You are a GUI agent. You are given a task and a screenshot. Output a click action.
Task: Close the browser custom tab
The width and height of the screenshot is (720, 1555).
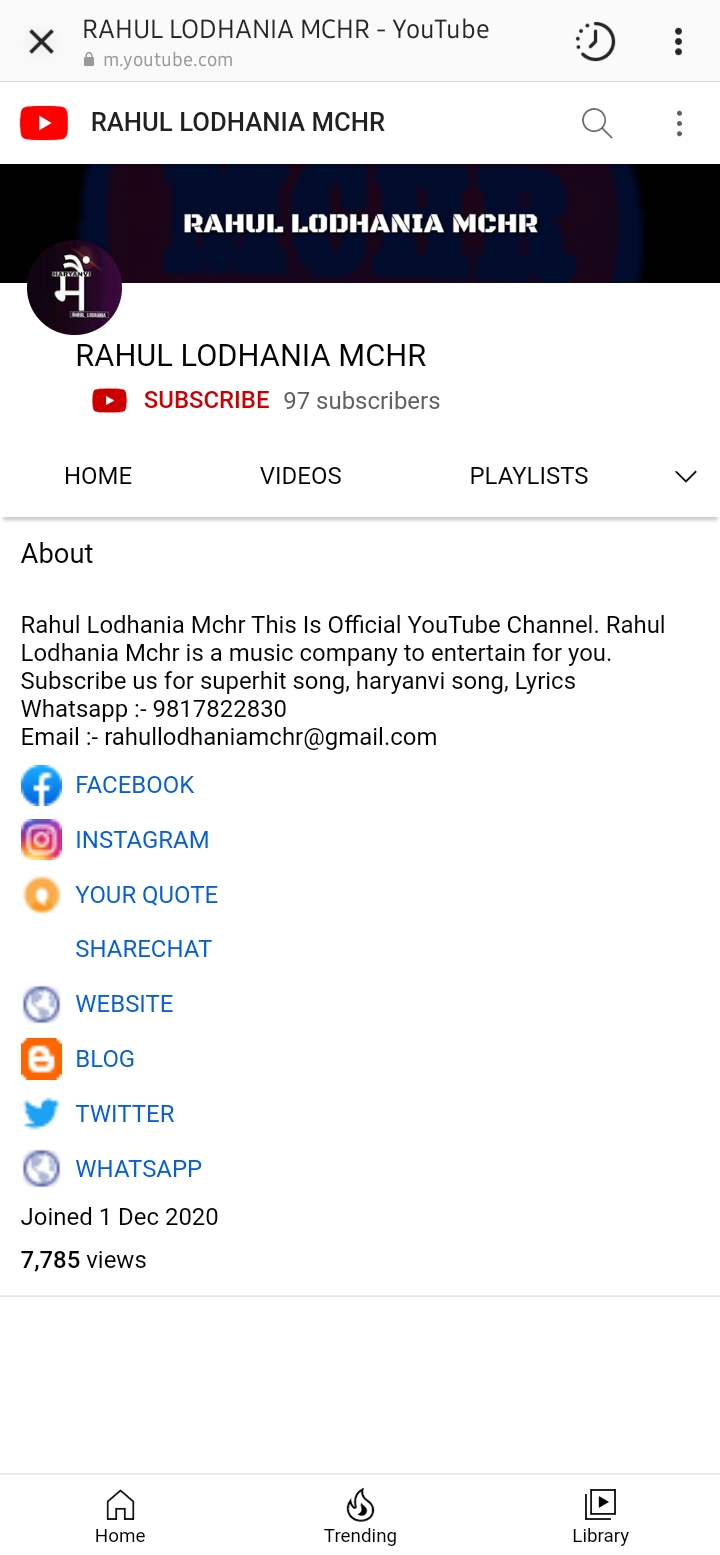click(41, 42)
